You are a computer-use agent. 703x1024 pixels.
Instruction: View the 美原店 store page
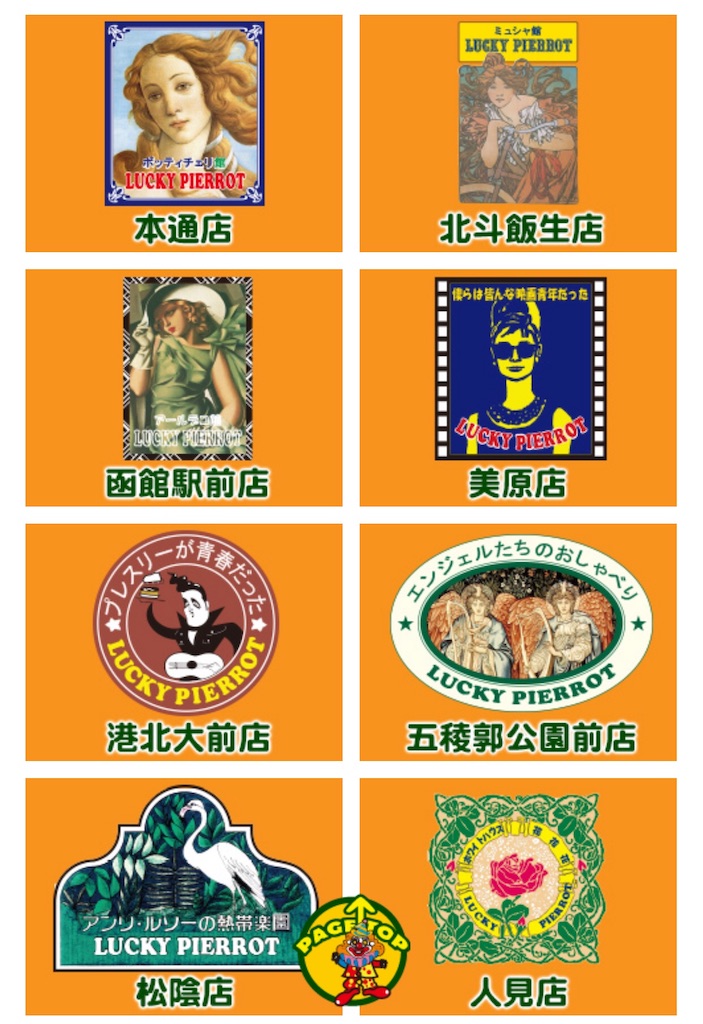click(518, 387)
